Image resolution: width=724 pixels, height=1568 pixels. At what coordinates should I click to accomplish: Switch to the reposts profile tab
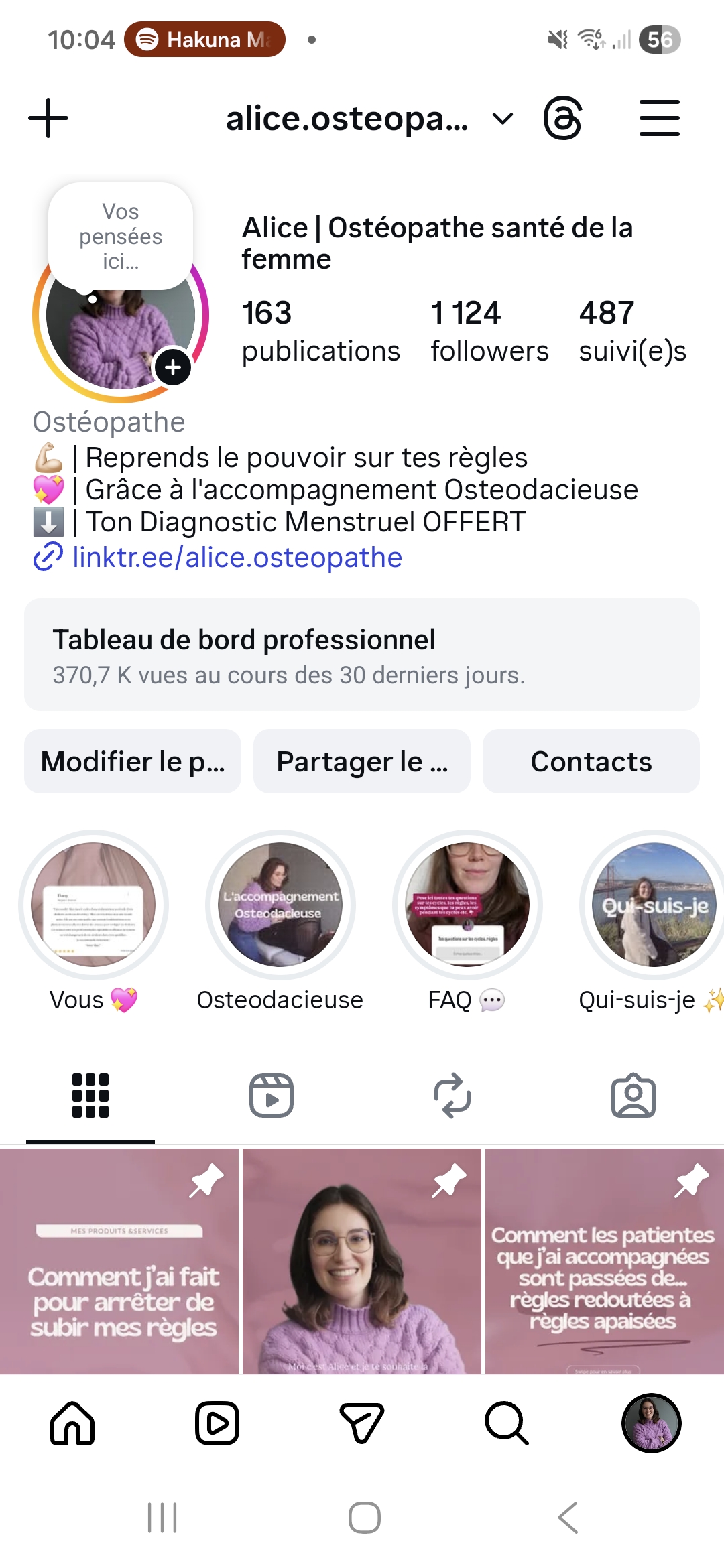tap(452, 1096)
